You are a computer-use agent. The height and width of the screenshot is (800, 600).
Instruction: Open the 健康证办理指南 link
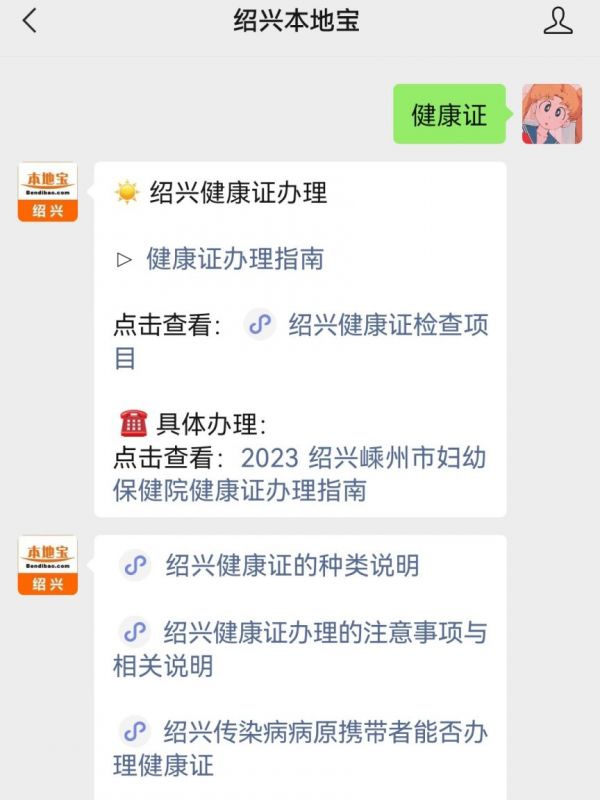point(235,259)
